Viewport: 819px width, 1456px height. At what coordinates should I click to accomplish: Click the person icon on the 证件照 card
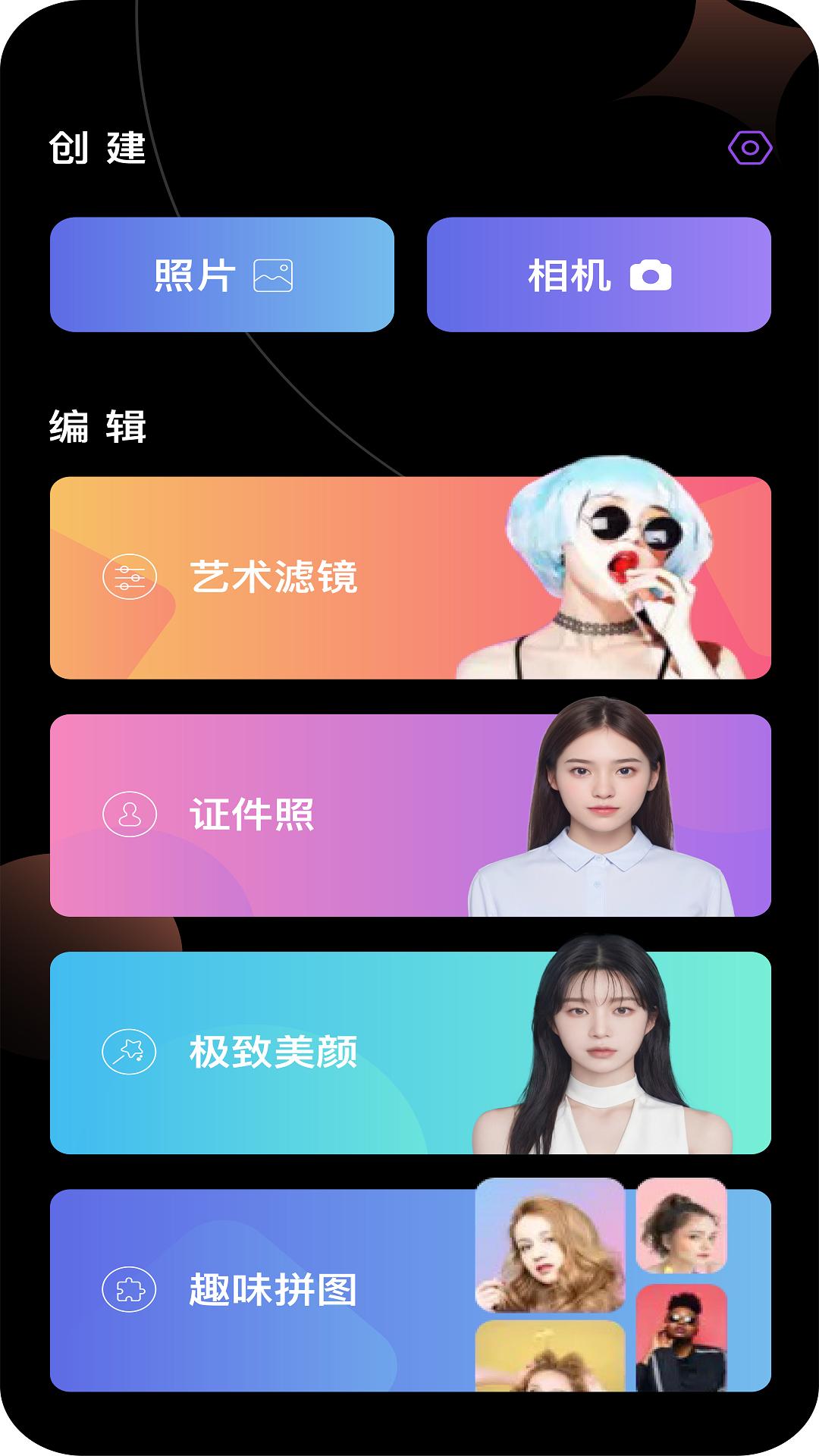[130, 815]
